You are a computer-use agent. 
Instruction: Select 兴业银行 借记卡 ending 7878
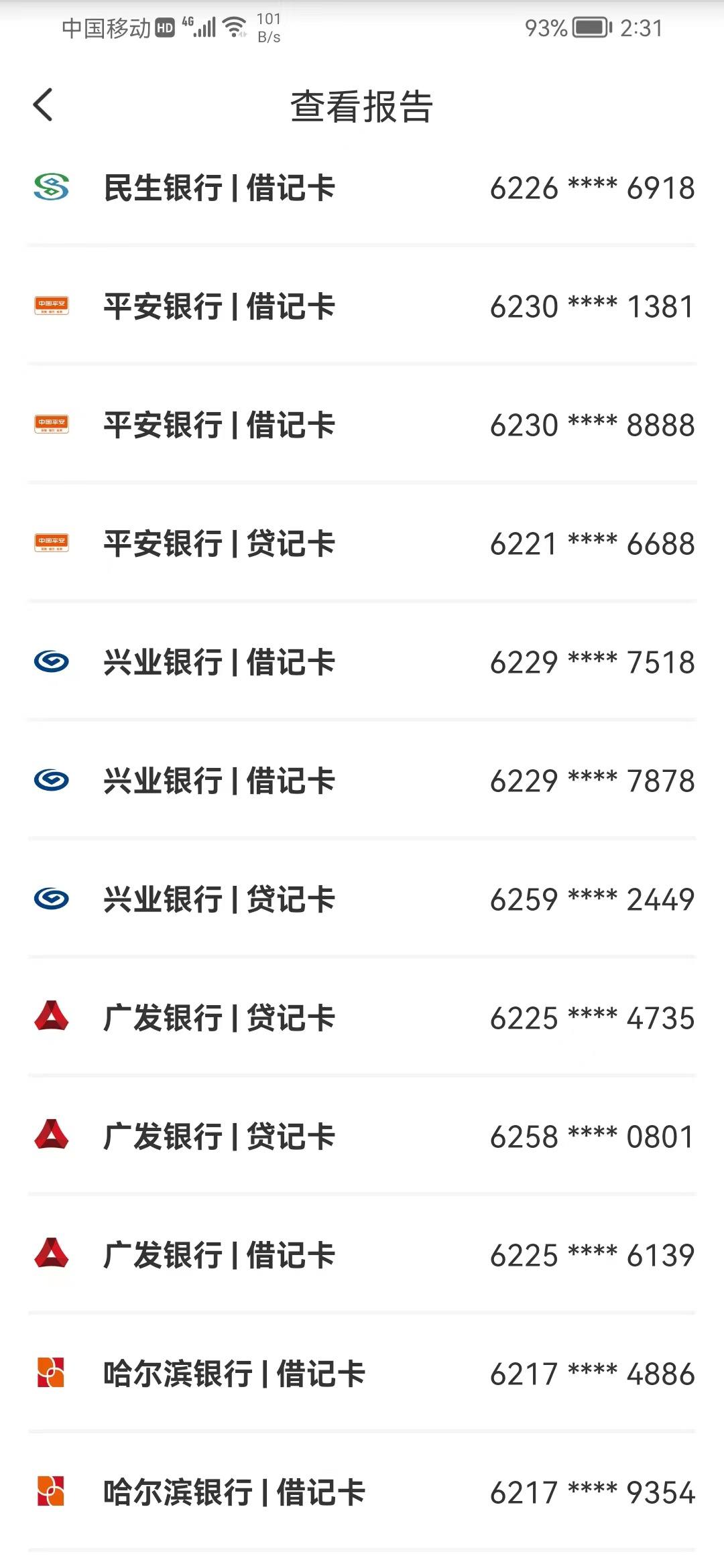362,781
